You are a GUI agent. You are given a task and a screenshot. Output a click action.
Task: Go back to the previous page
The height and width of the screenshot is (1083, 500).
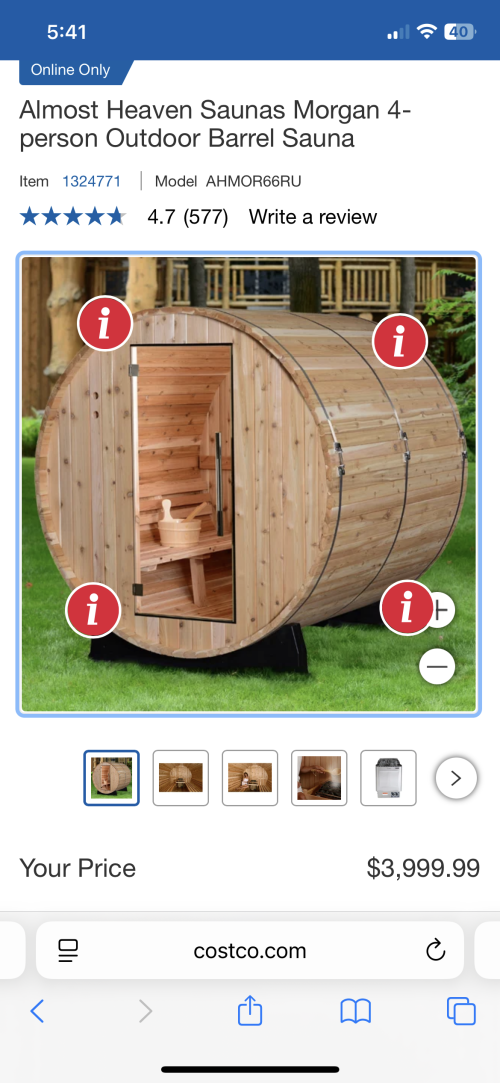point(37,1011)
